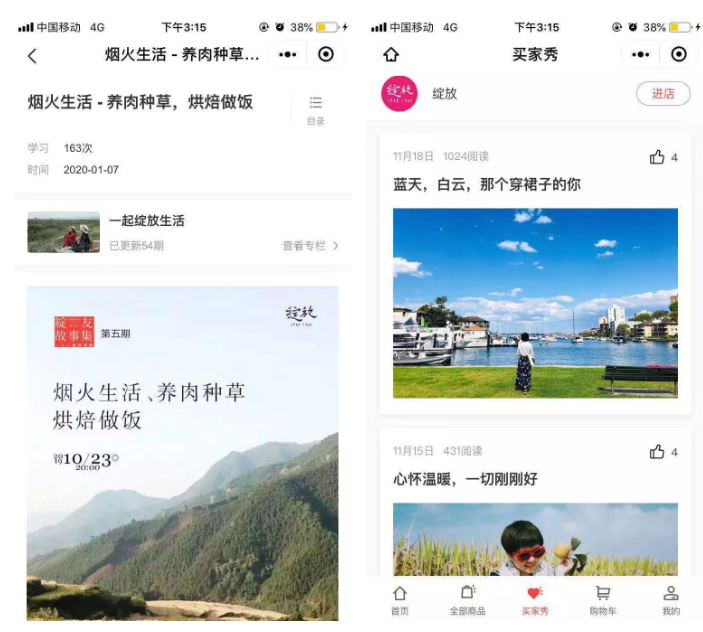Close the 买家秀 mini program
The width and height of the screenshot is (703, 632).
(679, 55)
